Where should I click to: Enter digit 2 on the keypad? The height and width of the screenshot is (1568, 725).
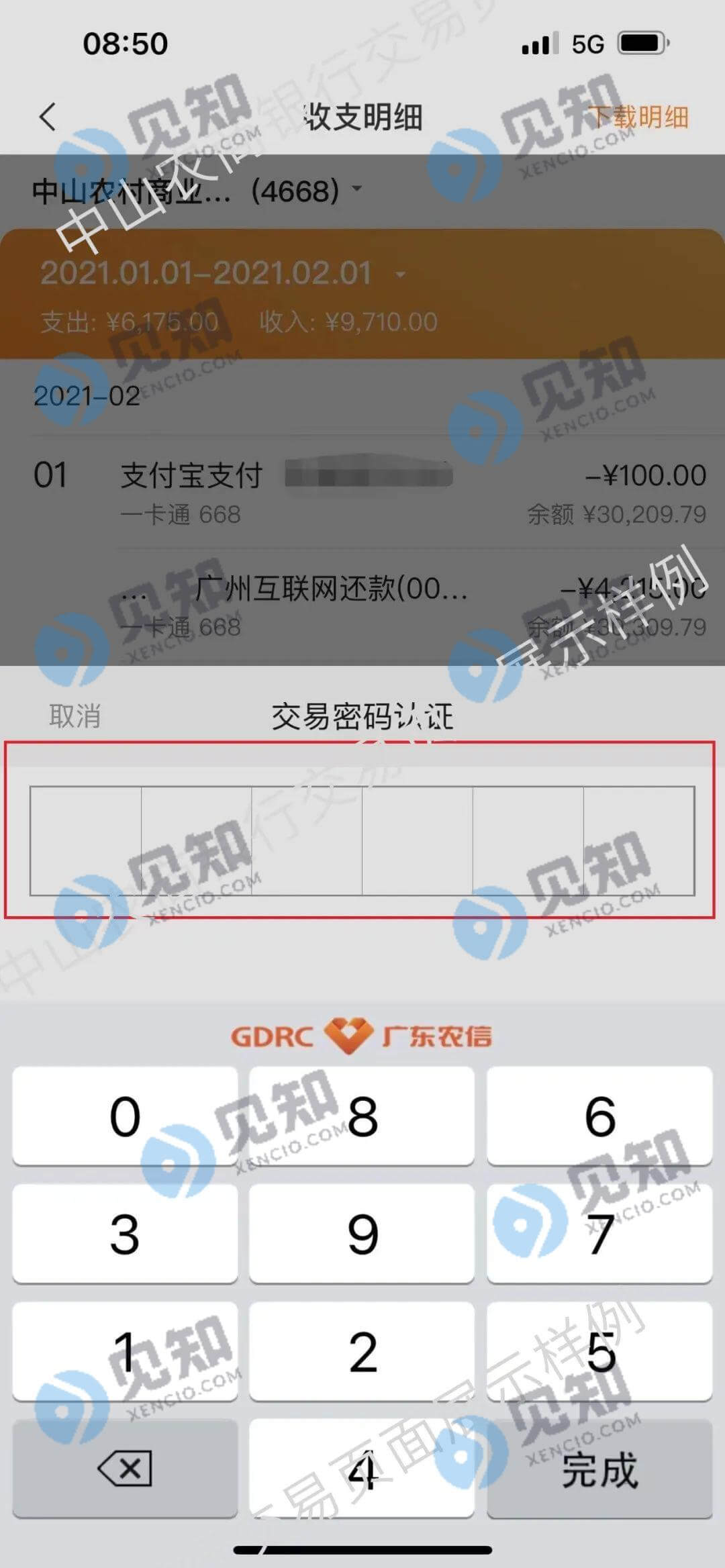(362, 1352)
